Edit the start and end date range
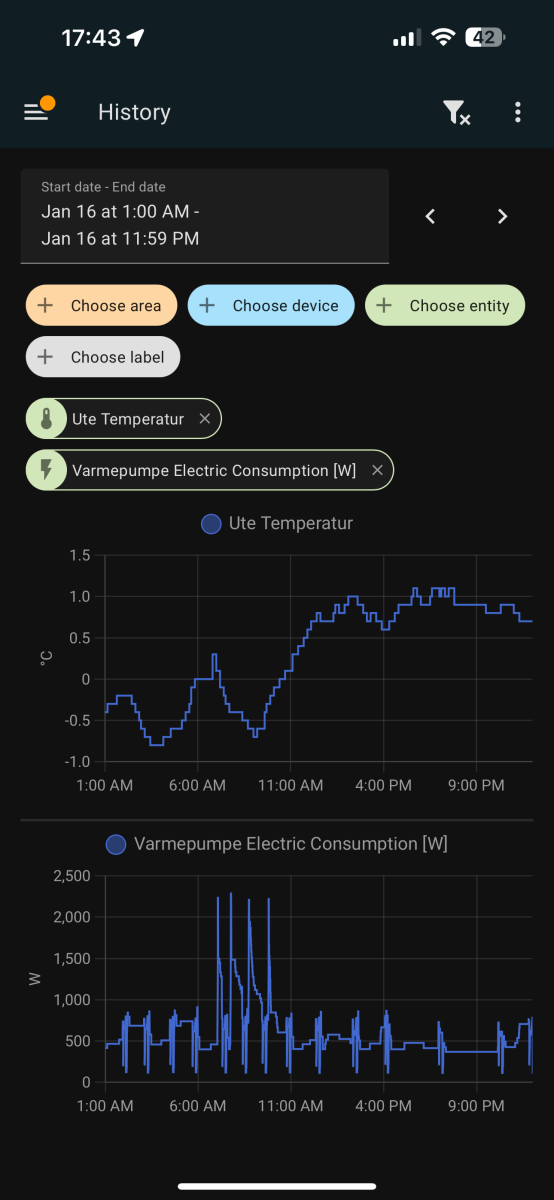This screenshot has height=1200, width=554. point(205,216)
